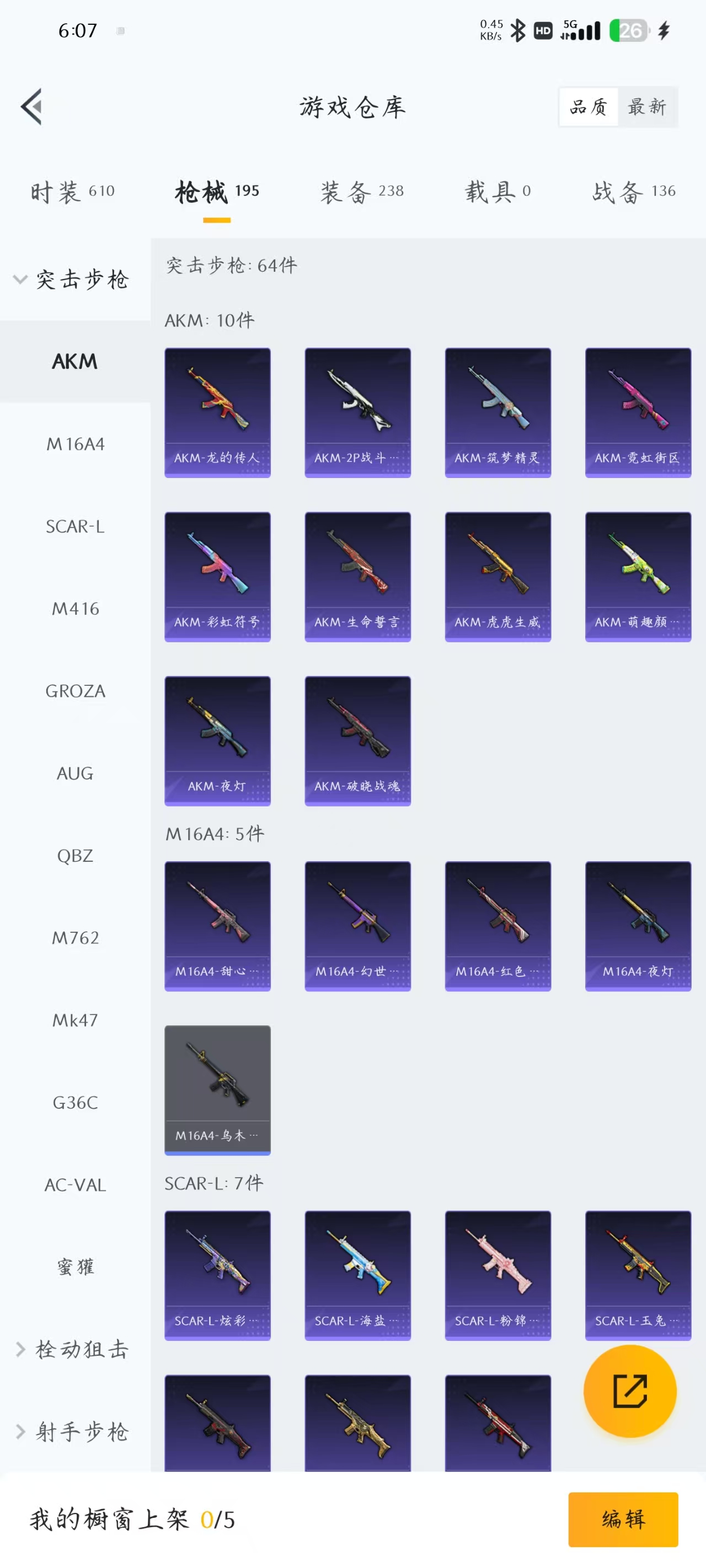
Task: Open the AKM-龙的传人 skin
Action: pos(217,412)
